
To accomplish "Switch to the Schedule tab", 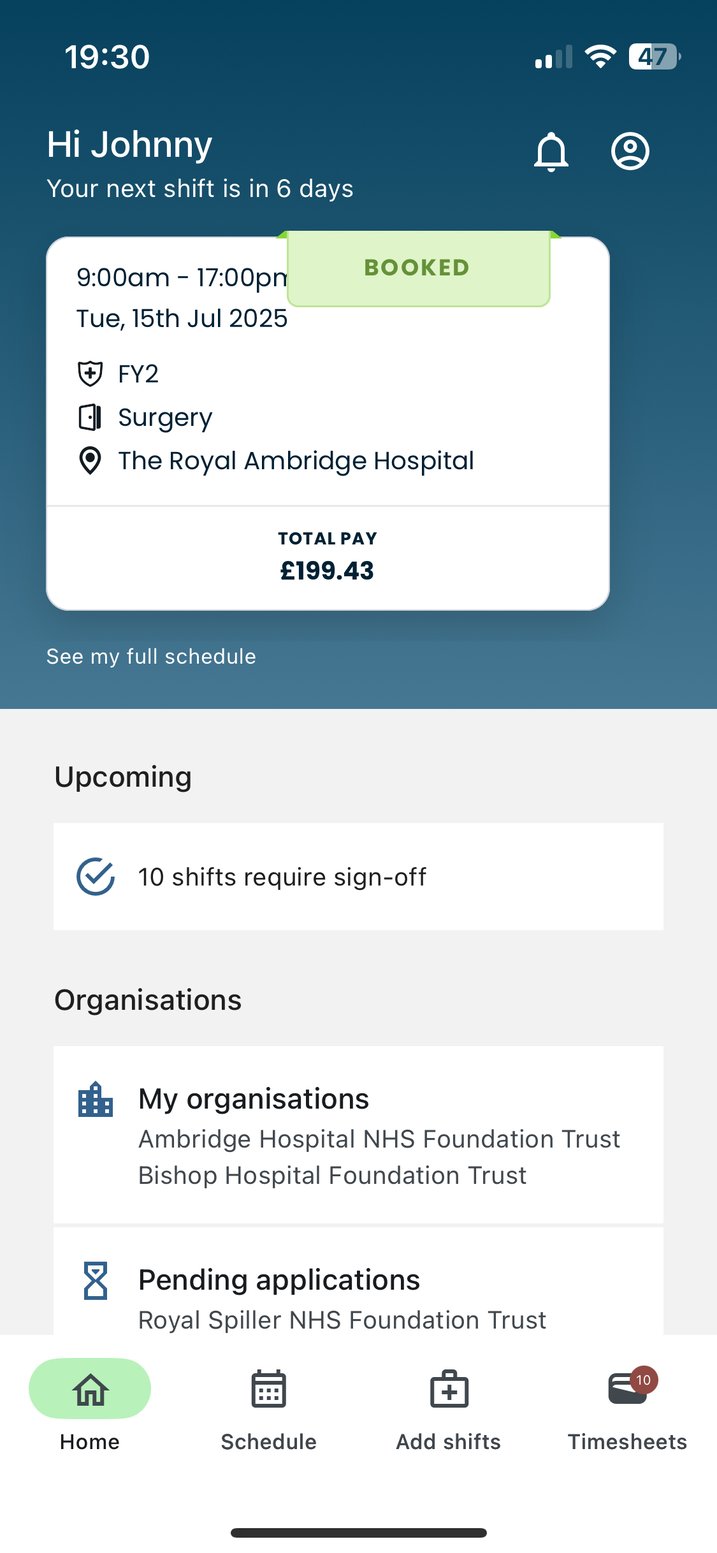I will click(268, 1407).
